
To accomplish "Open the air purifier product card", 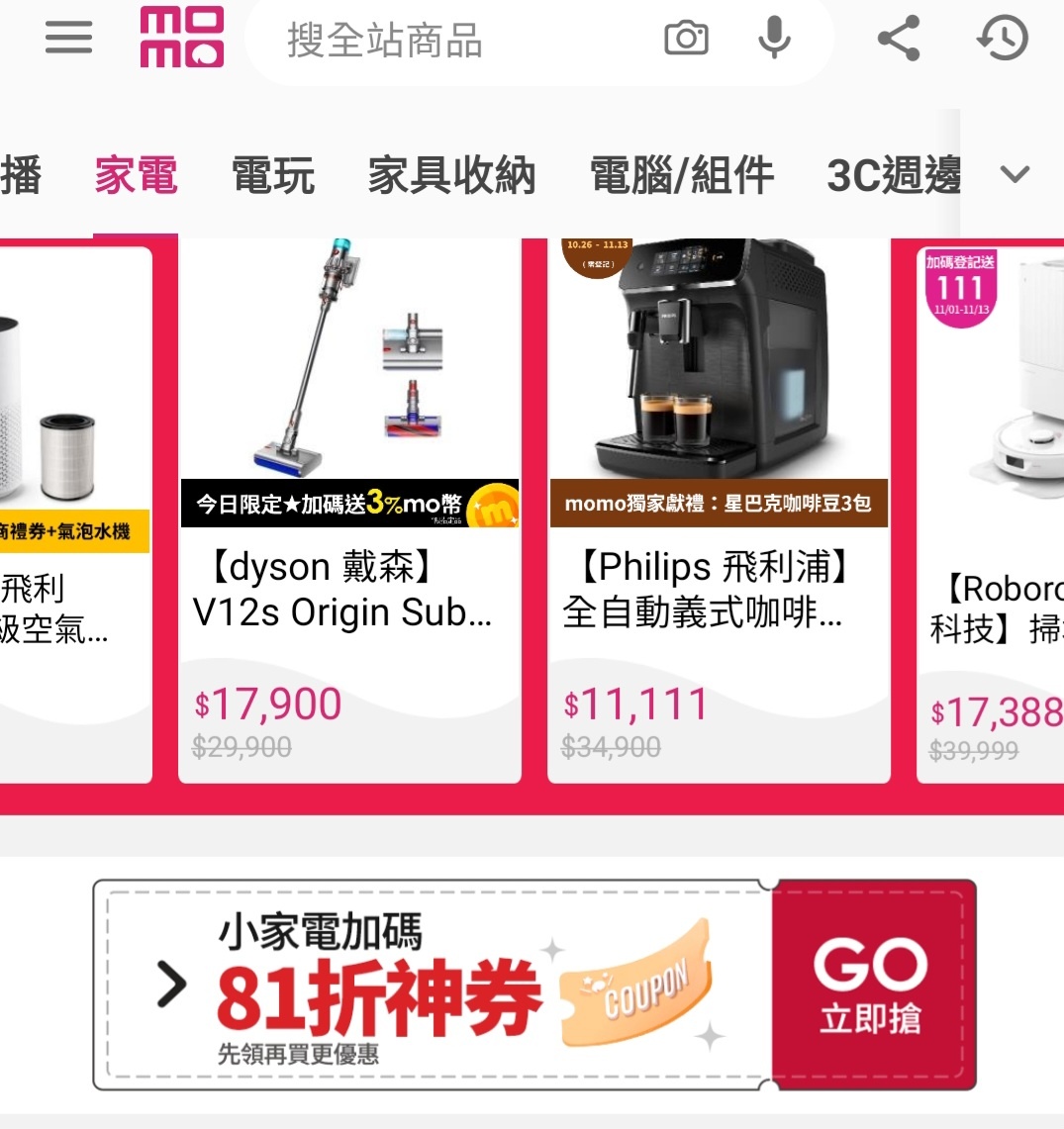I will 75,515.
